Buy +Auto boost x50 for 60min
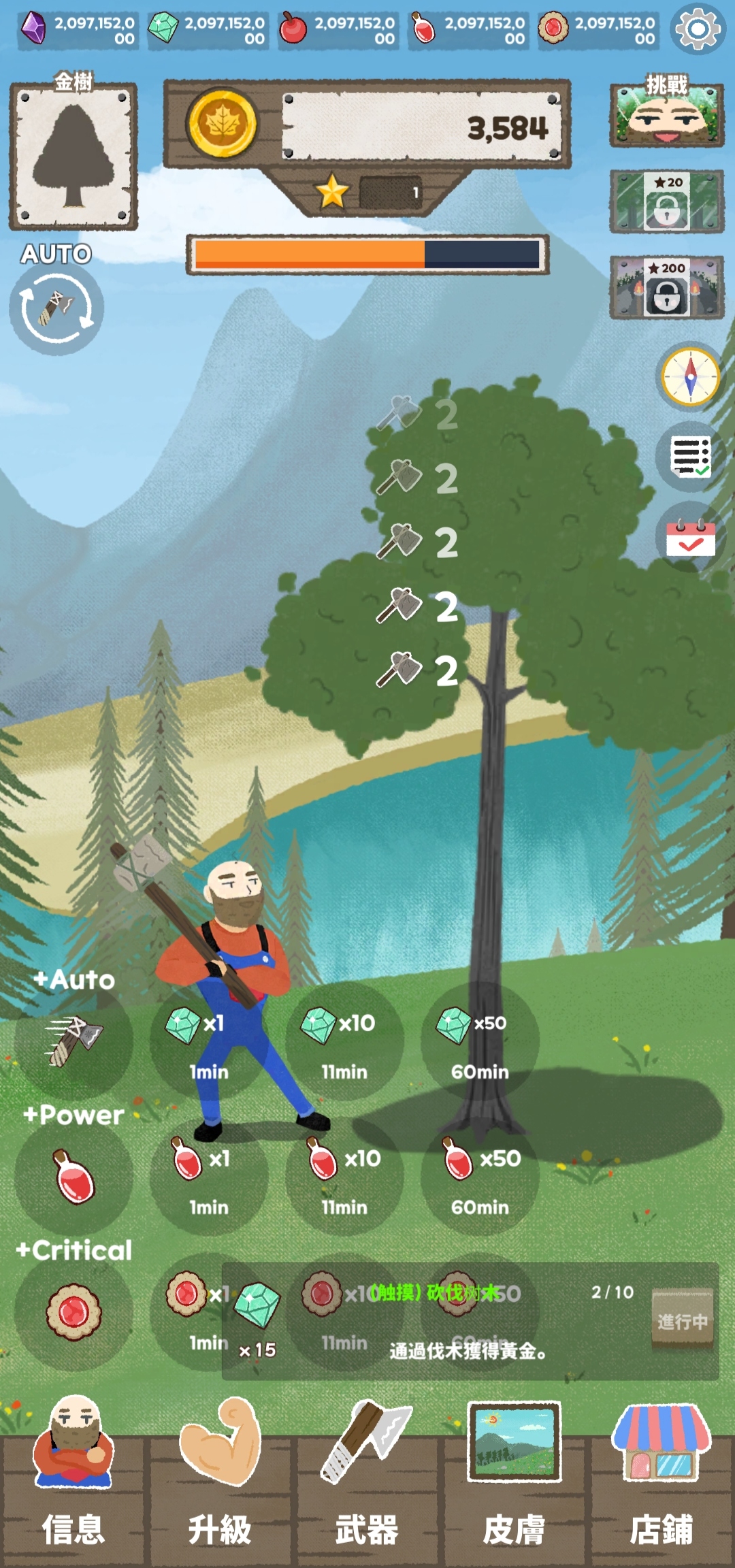735x1568 pixels. tap(480, 1041)
